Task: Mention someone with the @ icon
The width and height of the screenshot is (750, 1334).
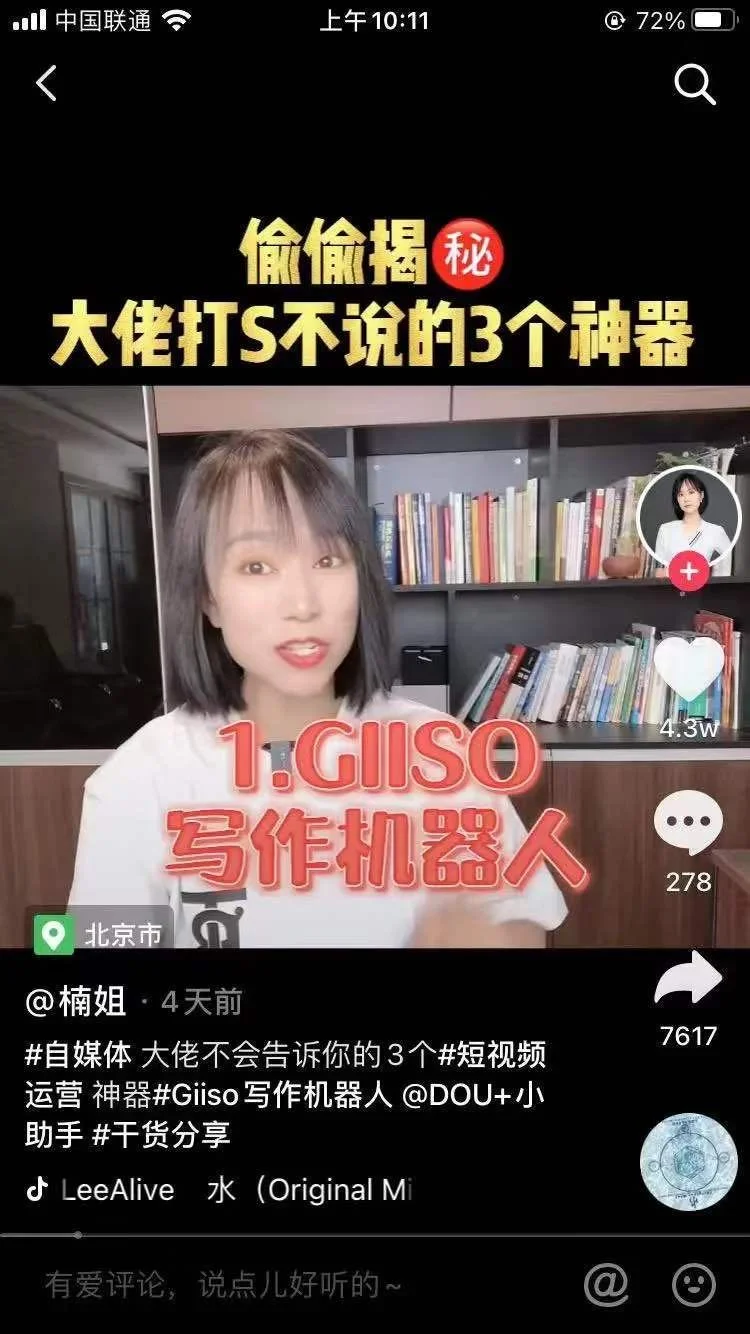Action: coord(606,1285)
